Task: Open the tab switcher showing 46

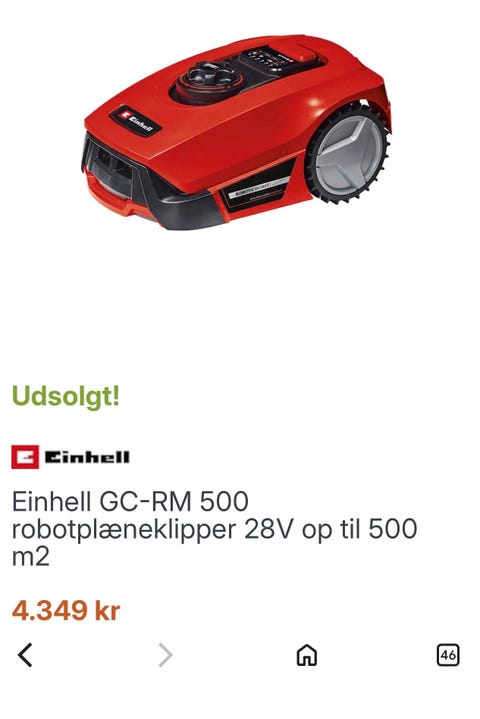Action: click(x=448, y=654)
